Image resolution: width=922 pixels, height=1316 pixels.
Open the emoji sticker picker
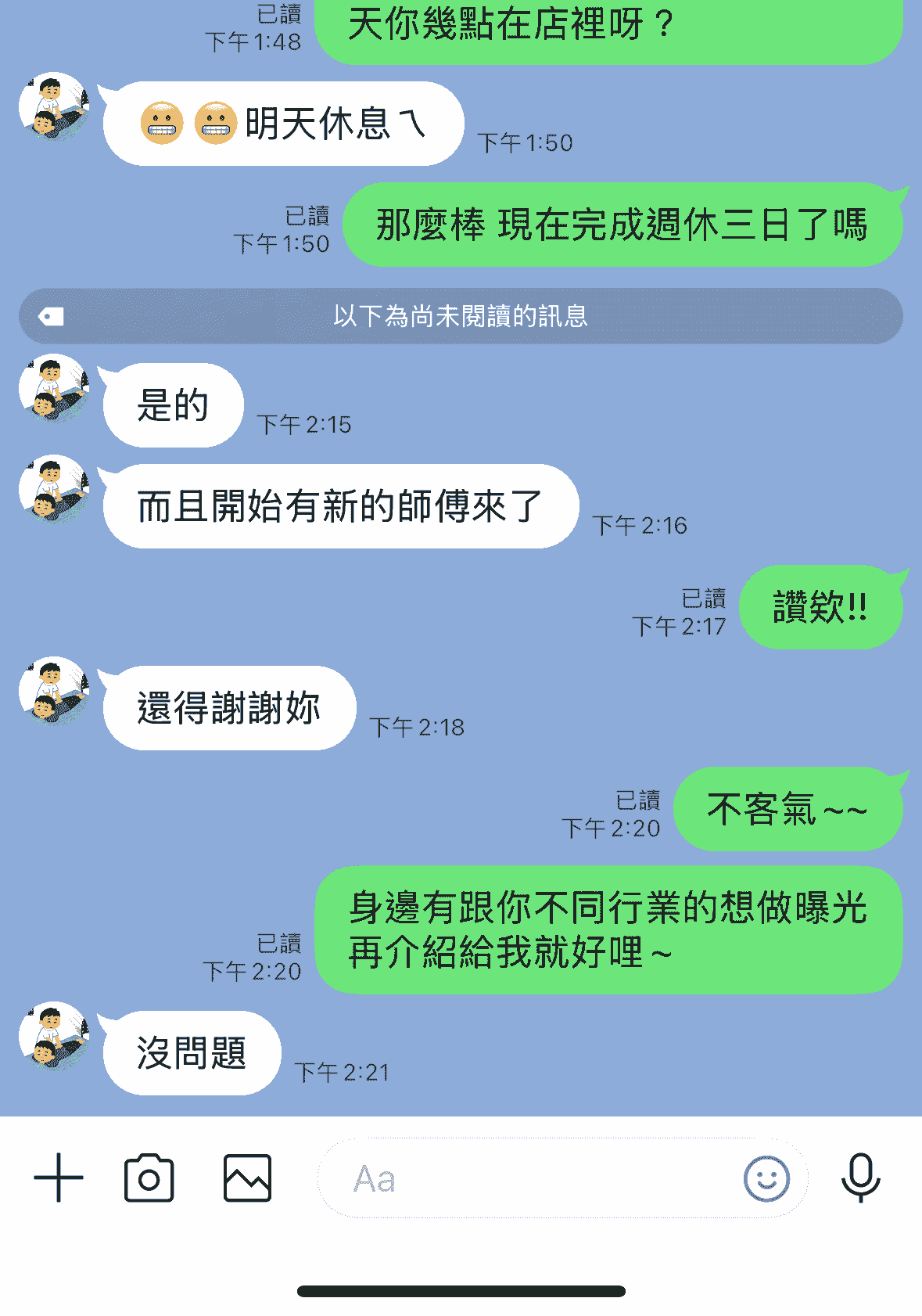tap(766, 1178)
